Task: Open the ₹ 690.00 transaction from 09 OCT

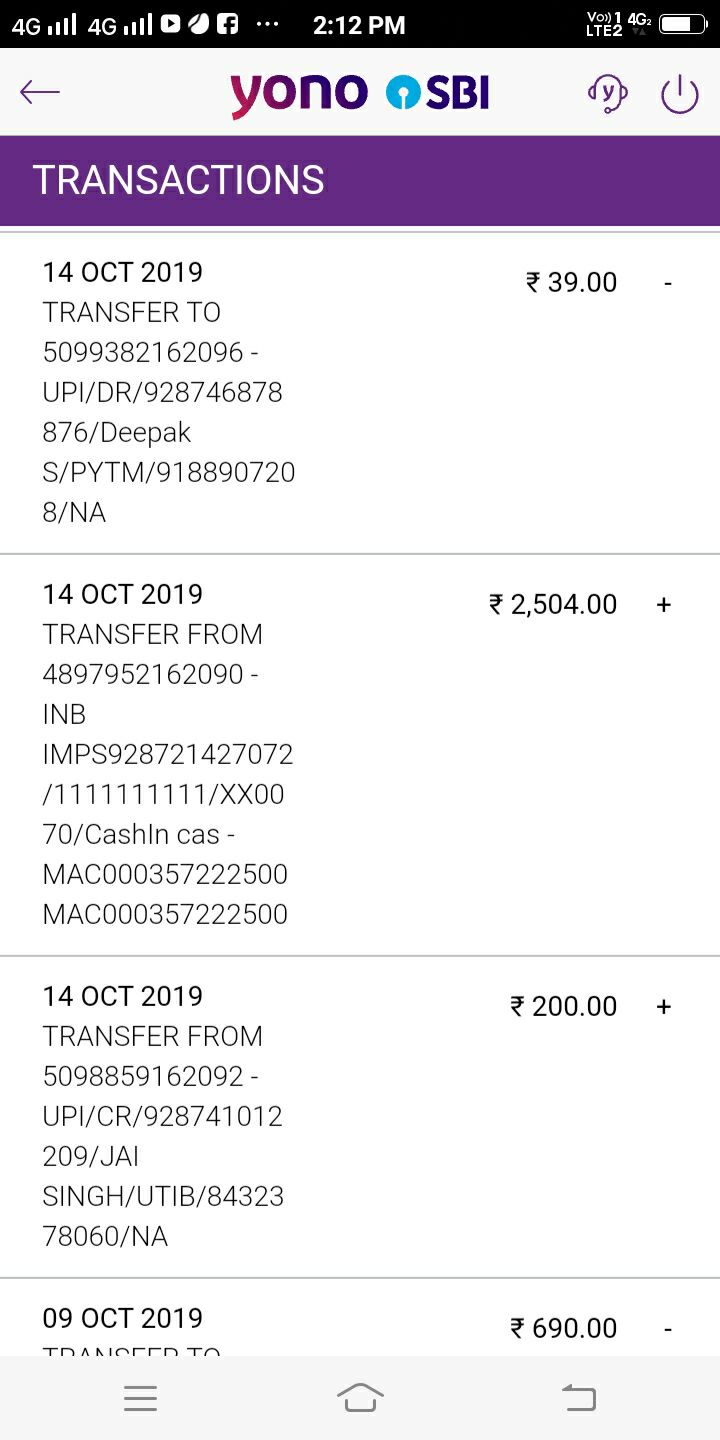Action: [x=360, y=1318]
